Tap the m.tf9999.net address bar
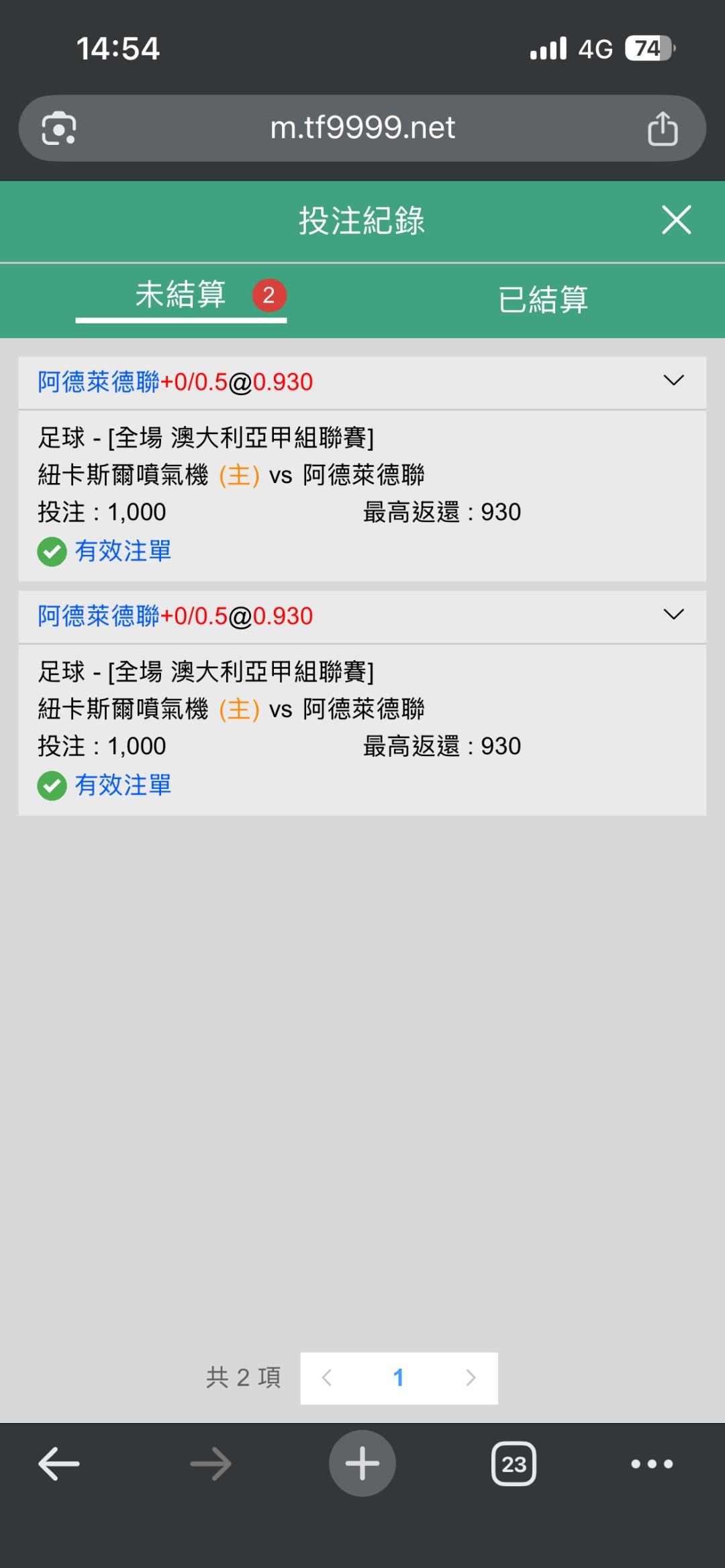Screen dimensions: 725x1568 [x=362, y=128]
